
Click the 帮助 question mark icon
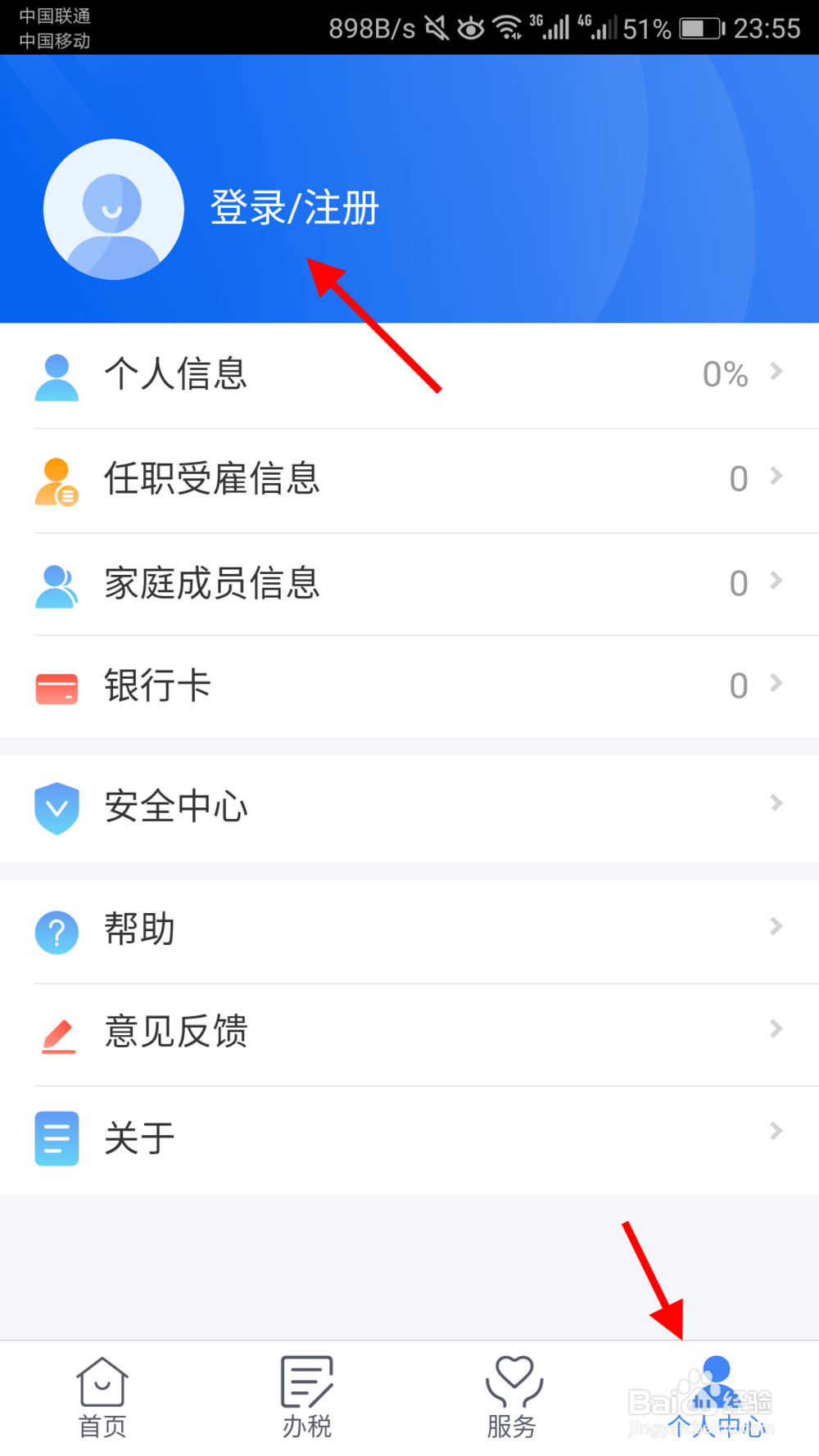56,931
